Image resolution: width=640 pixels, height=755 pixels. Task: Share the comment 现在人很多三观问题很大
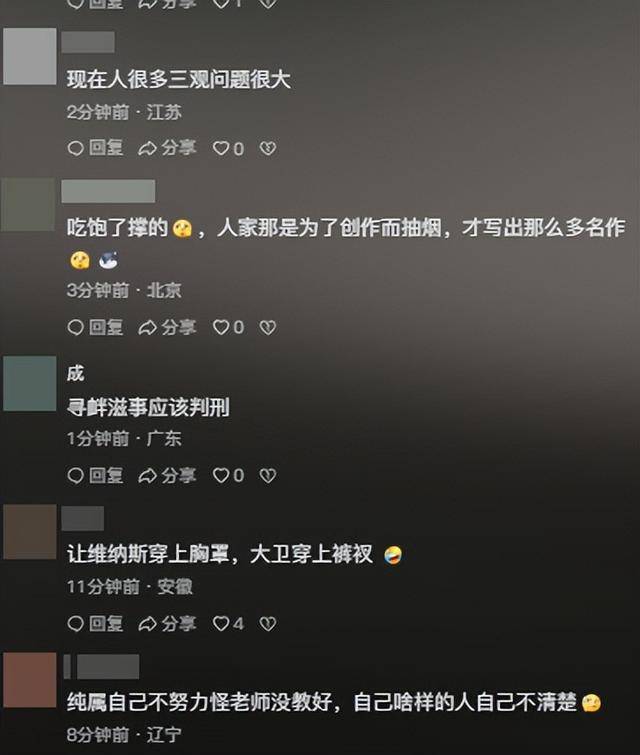(167, 148)
